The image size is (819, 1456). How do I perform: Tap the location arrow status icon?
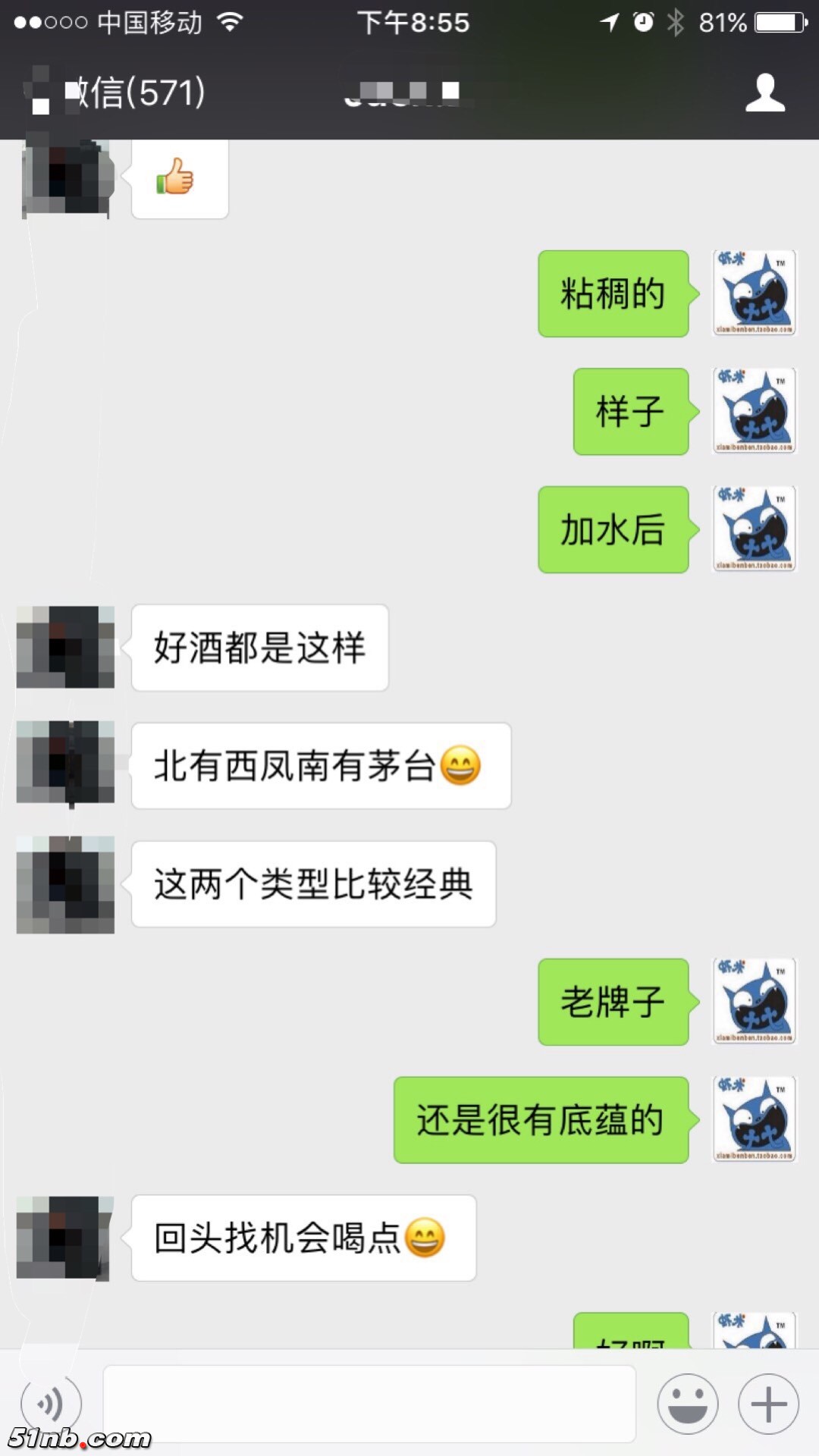click(611, 22)
